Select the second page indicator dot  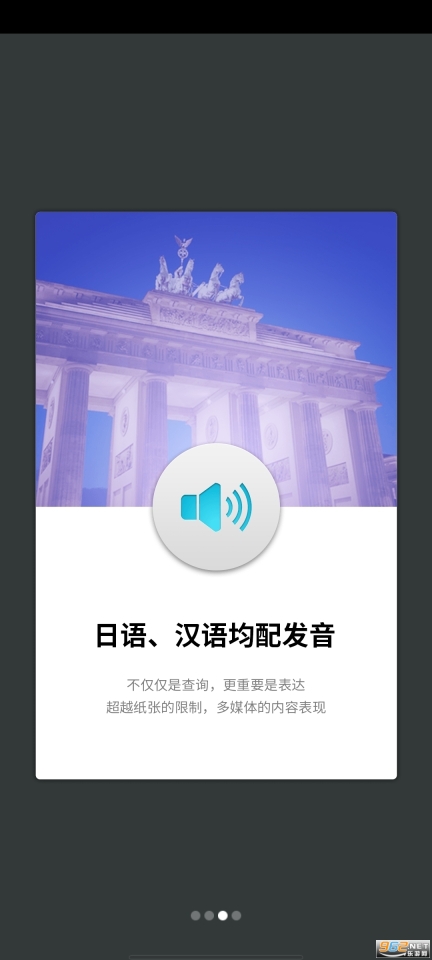click(x=209, y=915)
